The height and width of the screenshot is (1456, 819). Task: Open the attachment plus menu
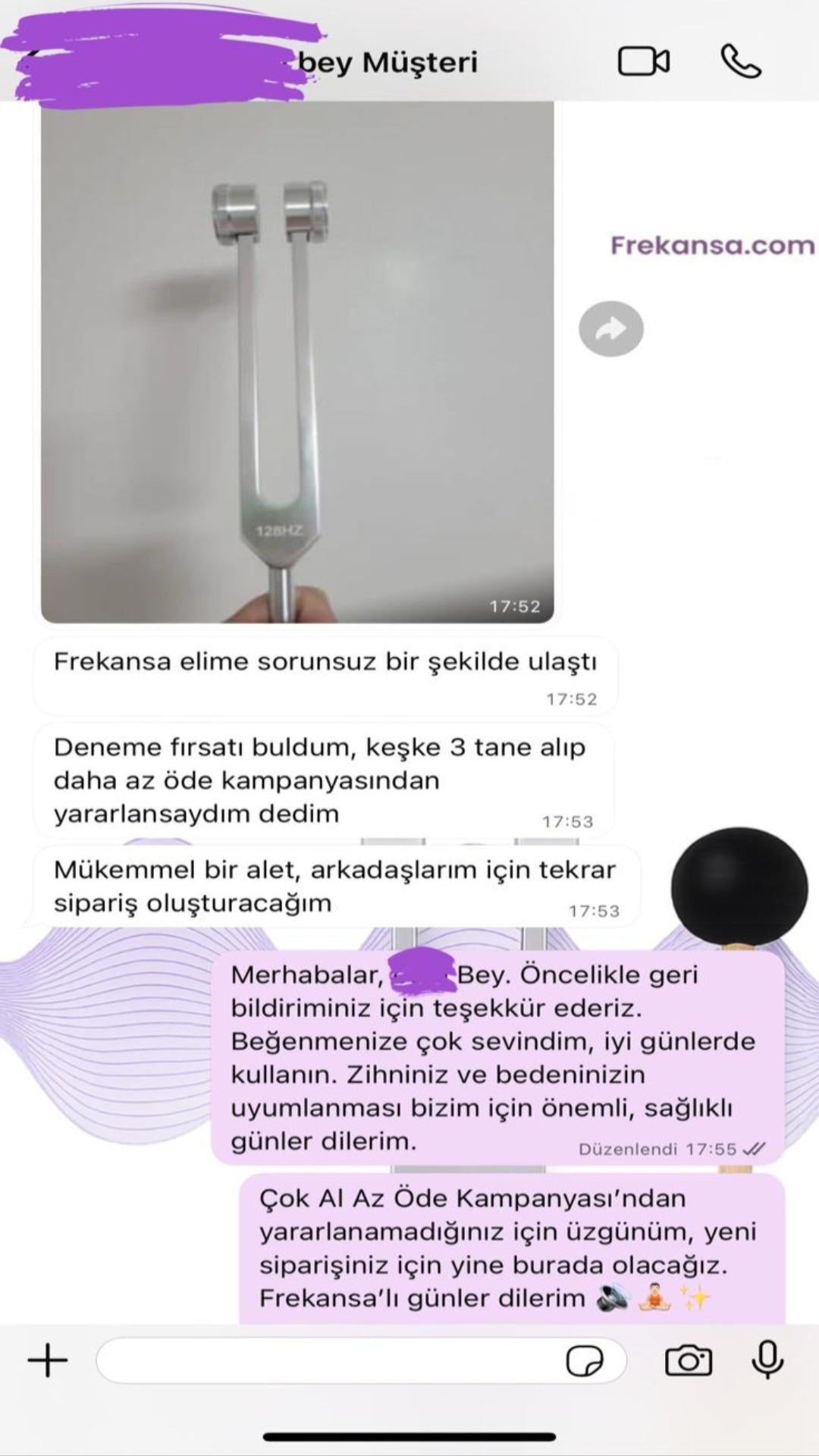coord(48,1360)
